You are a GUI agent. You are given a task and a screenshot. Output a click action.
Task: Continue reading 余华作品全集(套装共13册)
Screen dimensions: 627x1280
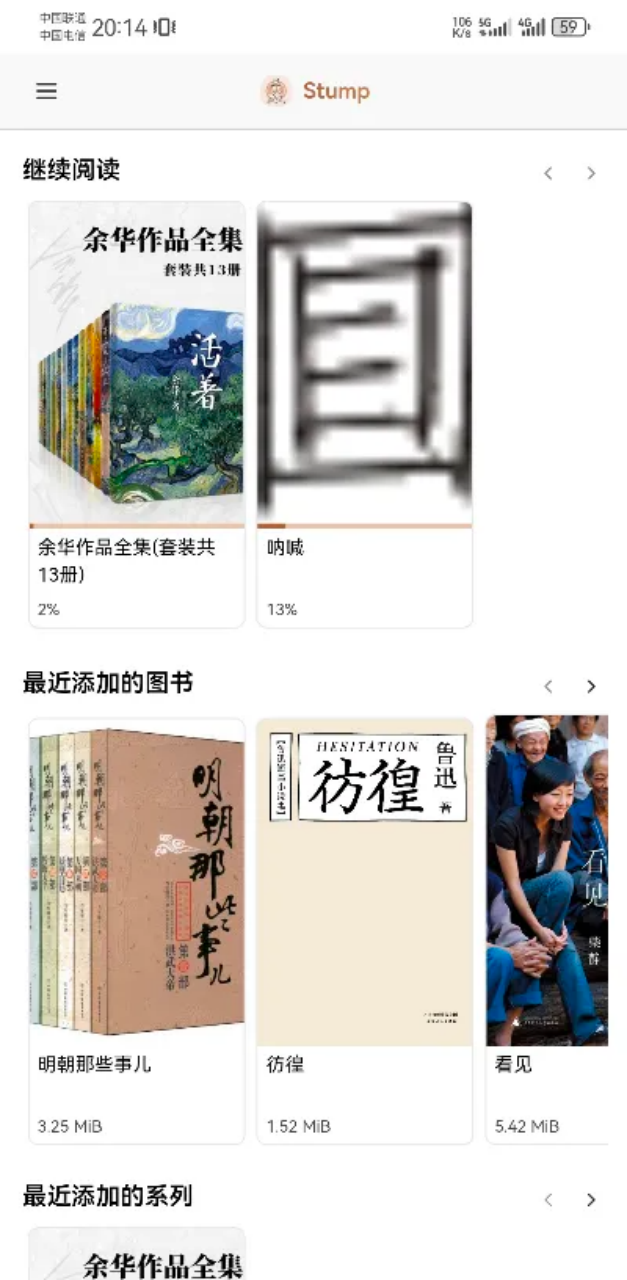tap(136, 414)
